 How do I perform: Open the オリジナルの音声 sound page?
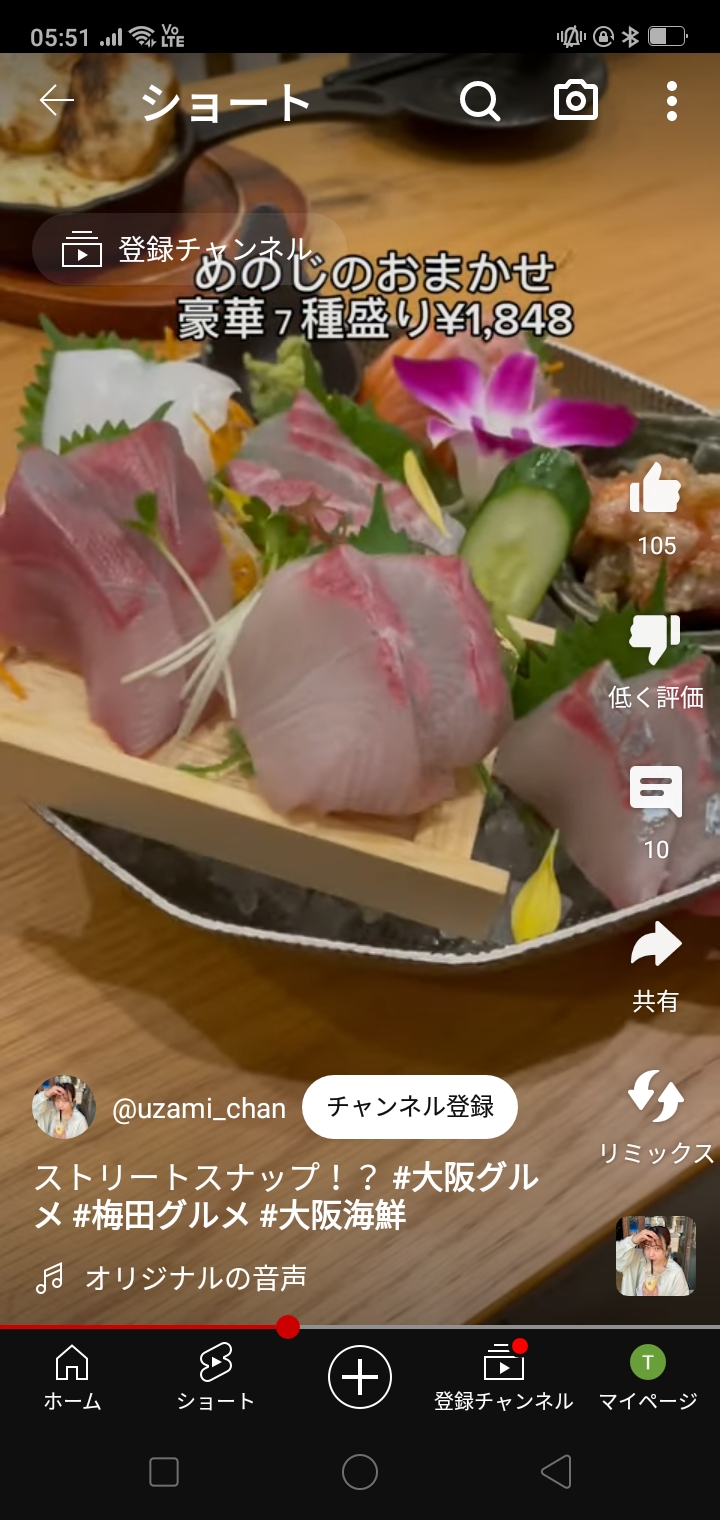(196, 1277)
